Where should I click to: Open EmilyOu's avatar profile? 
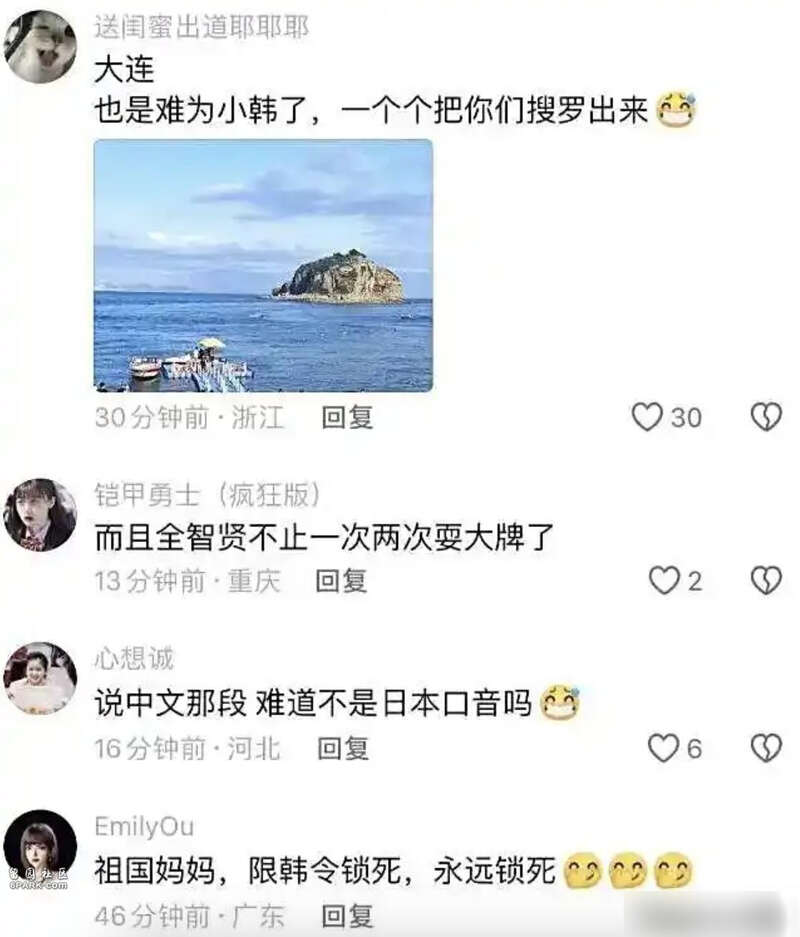tap(40, 846)
